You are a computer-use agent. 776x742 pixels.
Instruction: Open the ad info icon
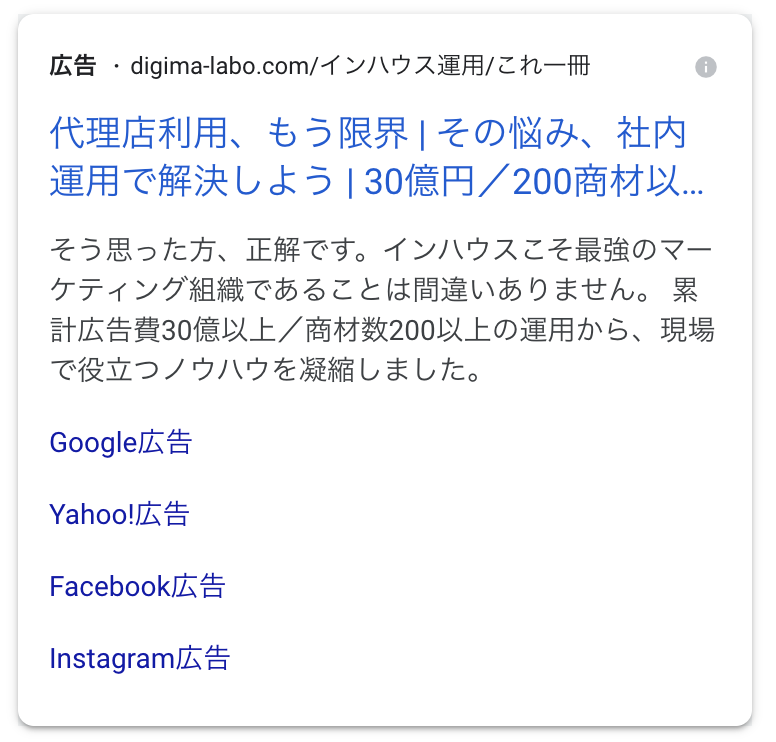tap(706, 67)
